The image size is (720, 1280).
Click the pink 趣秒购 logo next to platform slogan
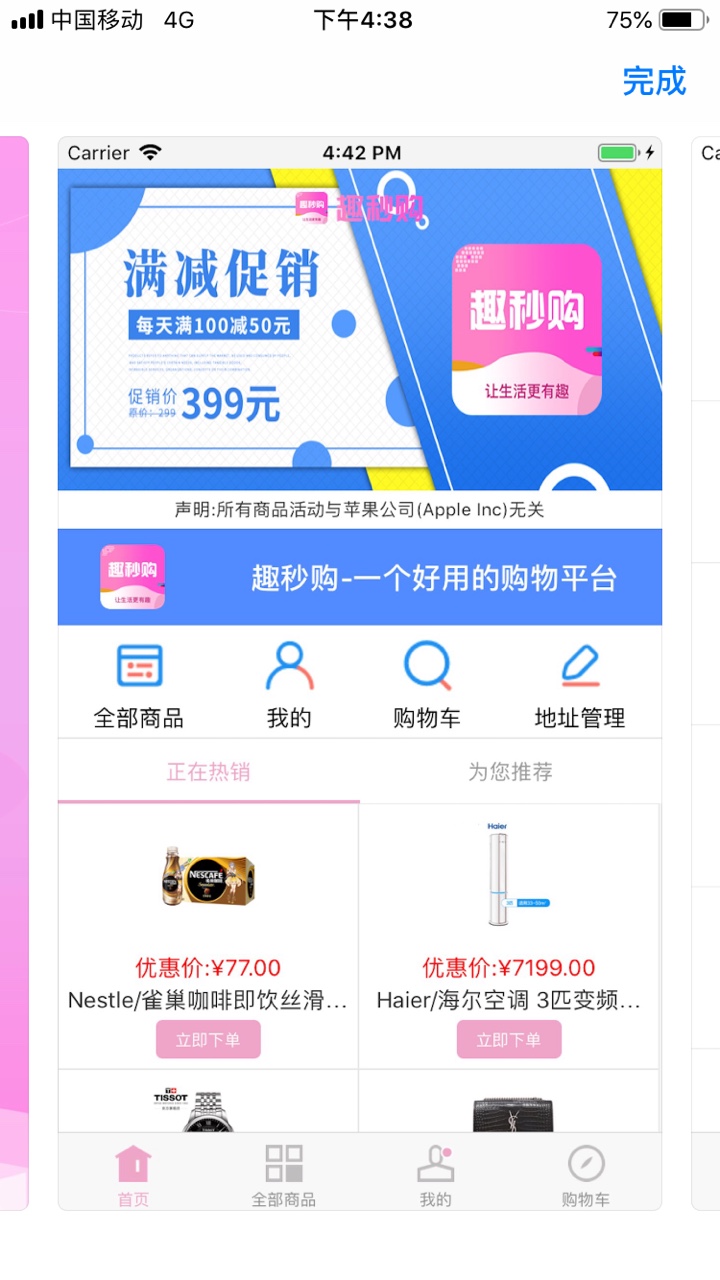click(x=131, y=578)
